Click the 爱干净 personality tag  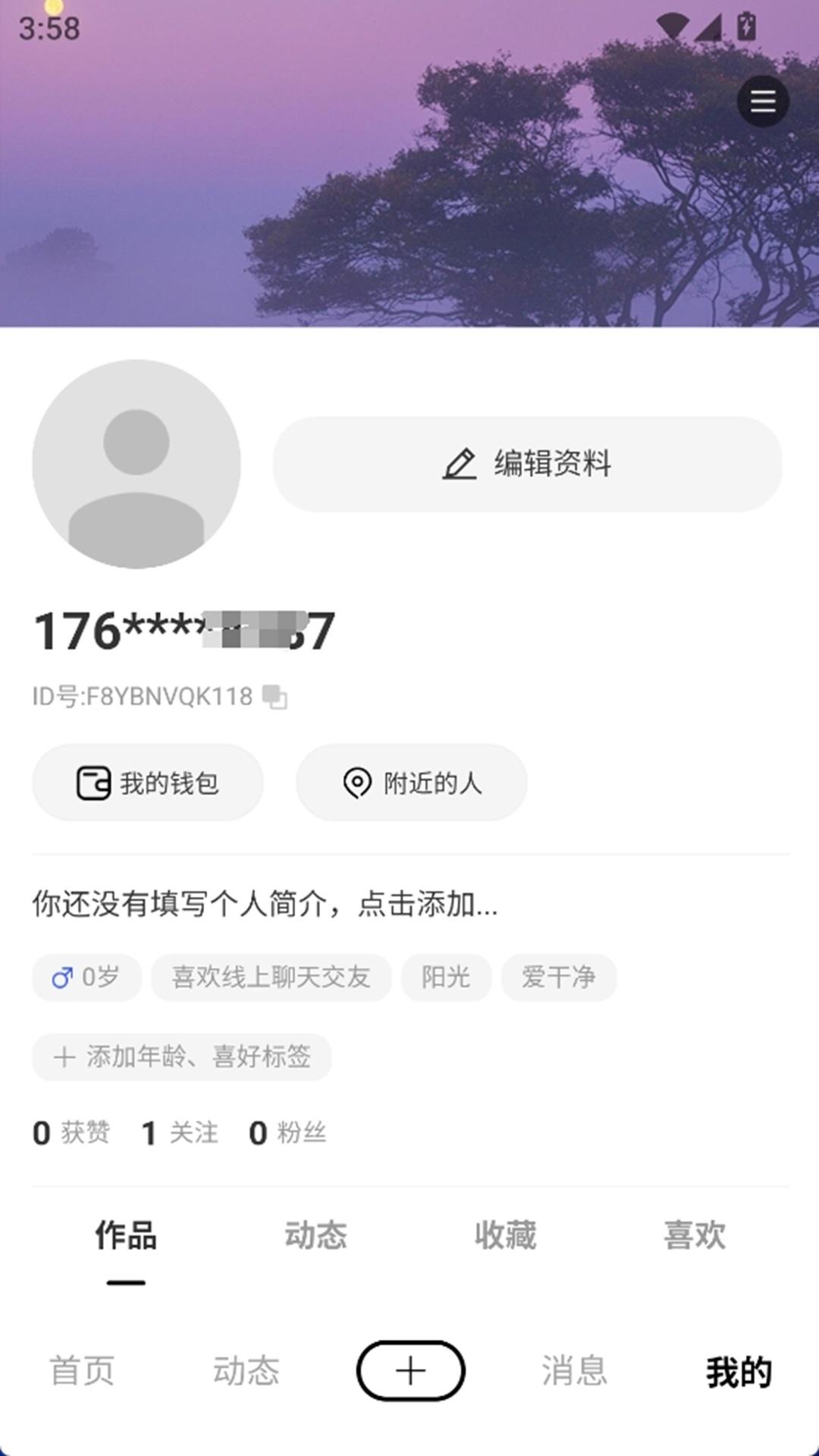pyautogui.click(x=560, y=977)
